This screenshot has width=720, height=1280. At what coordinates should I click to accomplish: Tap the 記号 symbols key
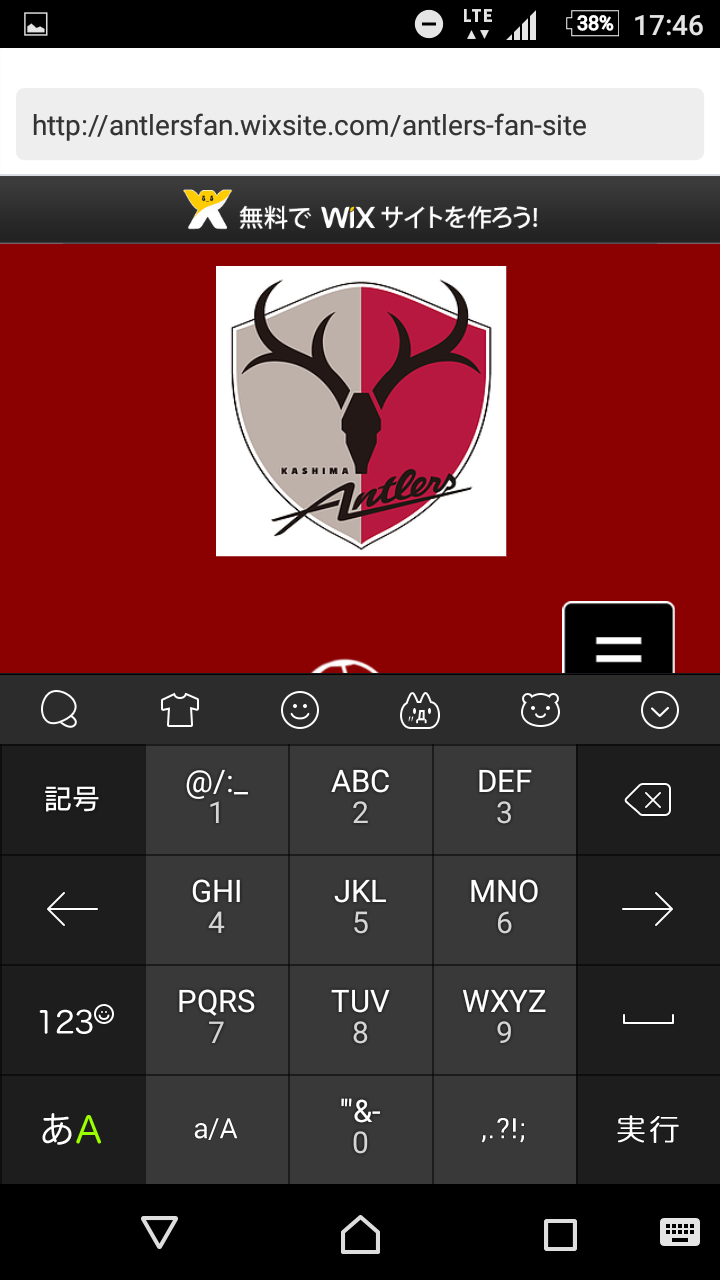point(72,800)
